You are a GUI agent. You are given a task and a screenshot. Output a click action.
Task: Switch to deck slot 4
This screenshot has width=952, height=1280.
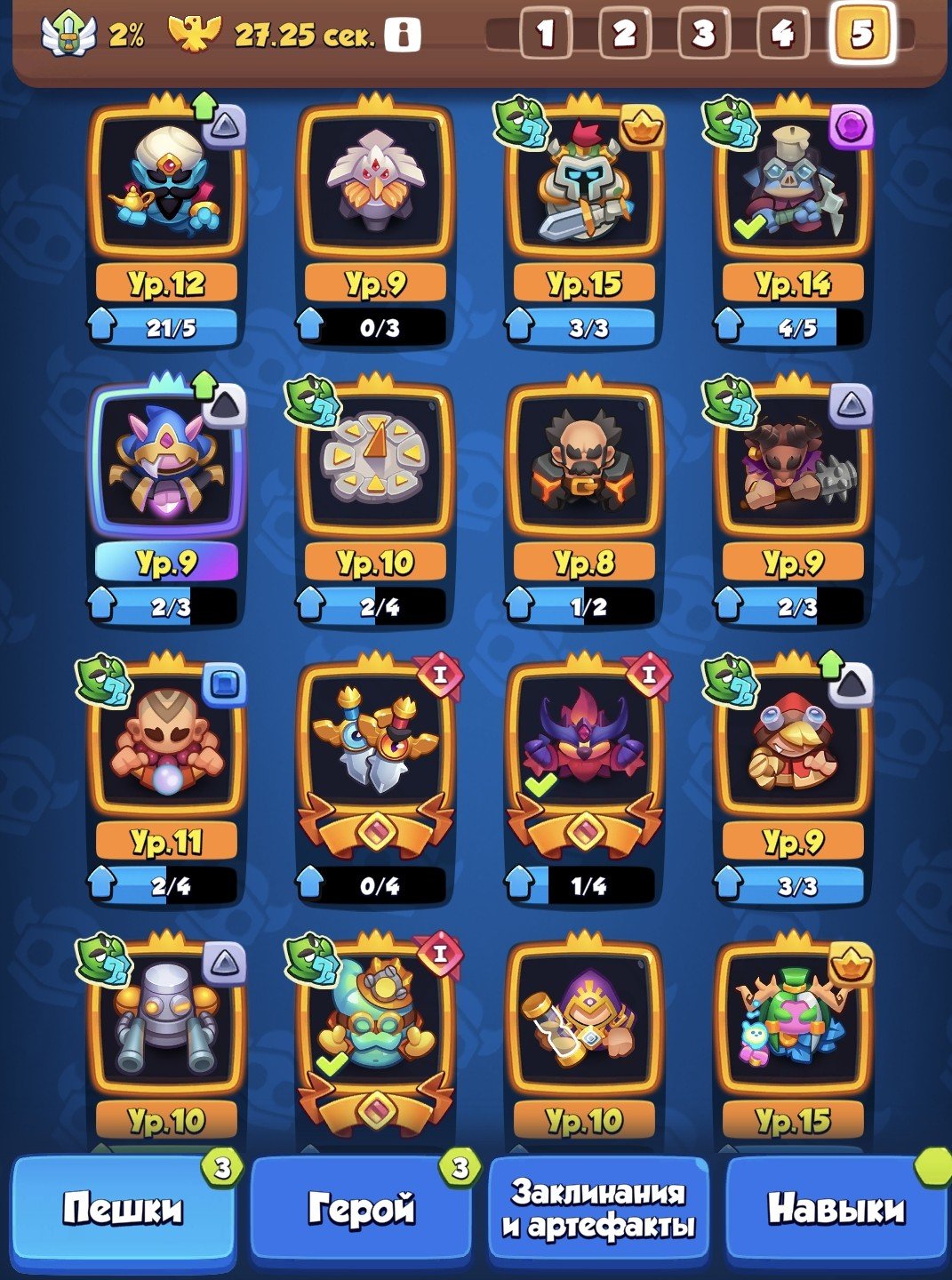pyautogui.click(x=782, y=34)
